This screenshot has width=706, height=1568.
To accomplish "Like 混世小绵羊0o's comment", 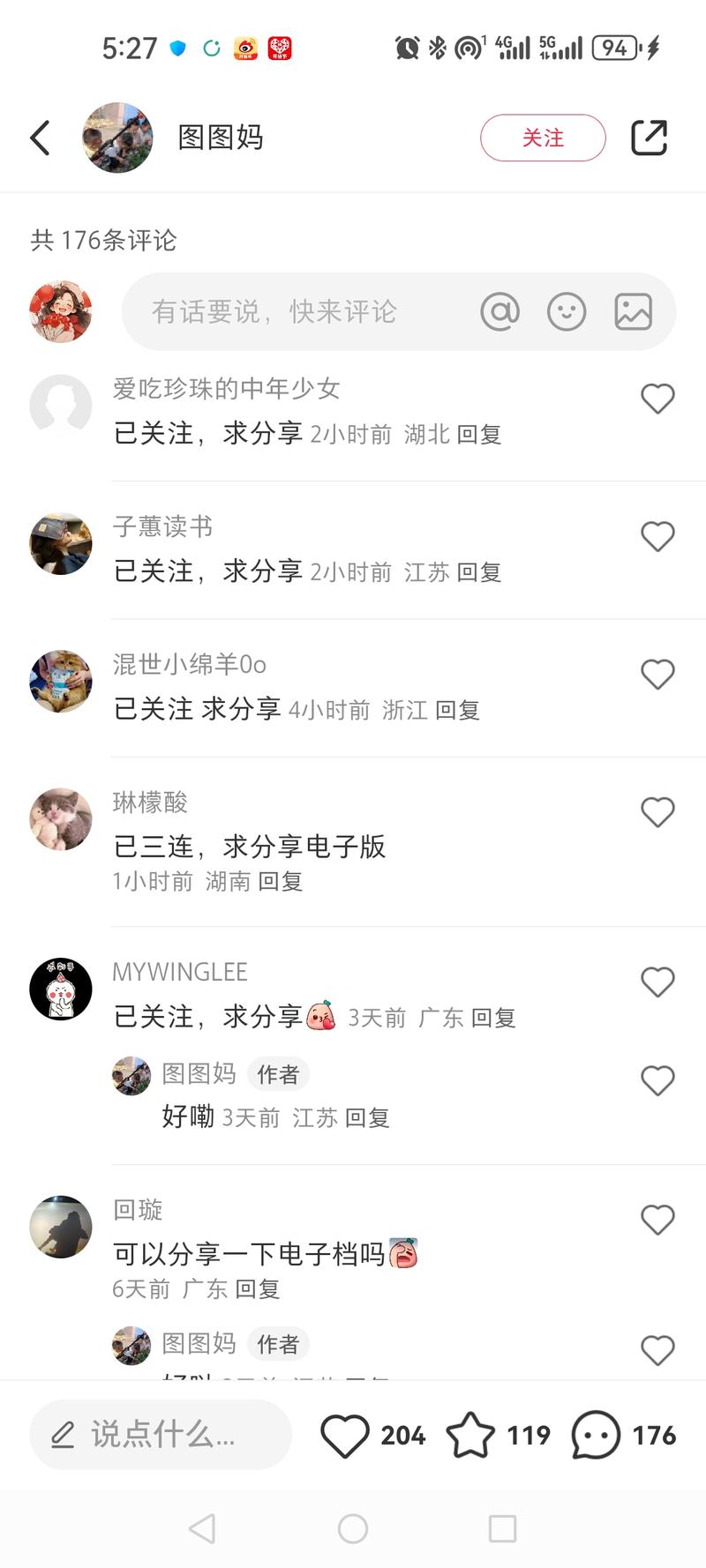I will click(657, 675).
